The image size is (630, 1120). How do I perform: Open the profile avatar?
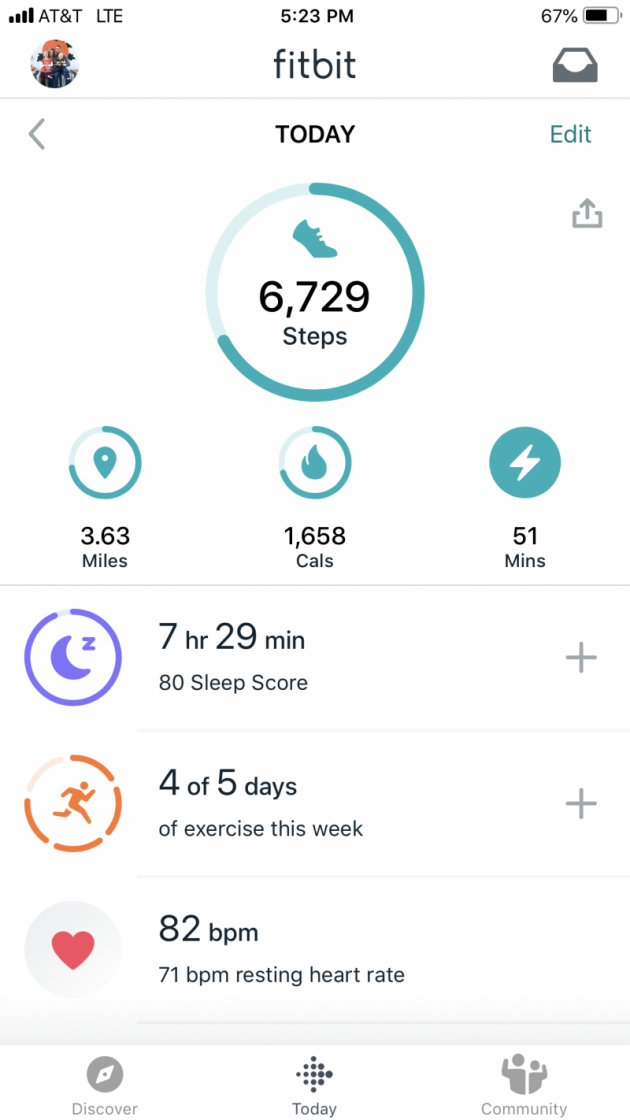click(55, 65)
